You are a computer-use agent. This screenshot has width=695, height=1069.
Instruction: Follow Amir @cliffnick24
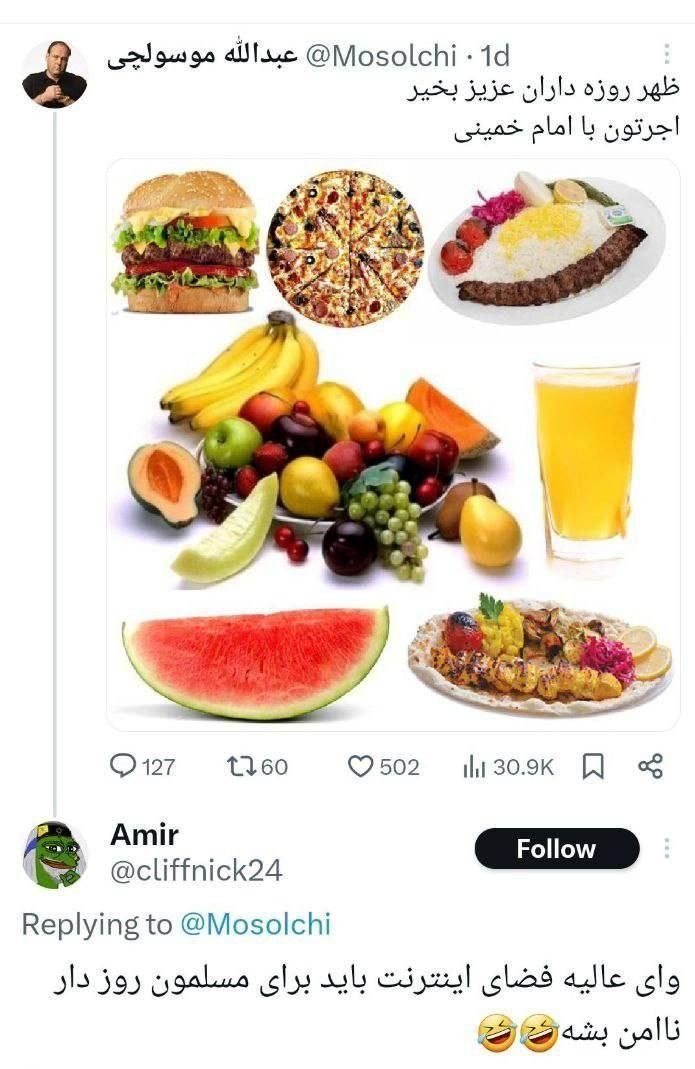pyautogui.click(x=556, y=849)
